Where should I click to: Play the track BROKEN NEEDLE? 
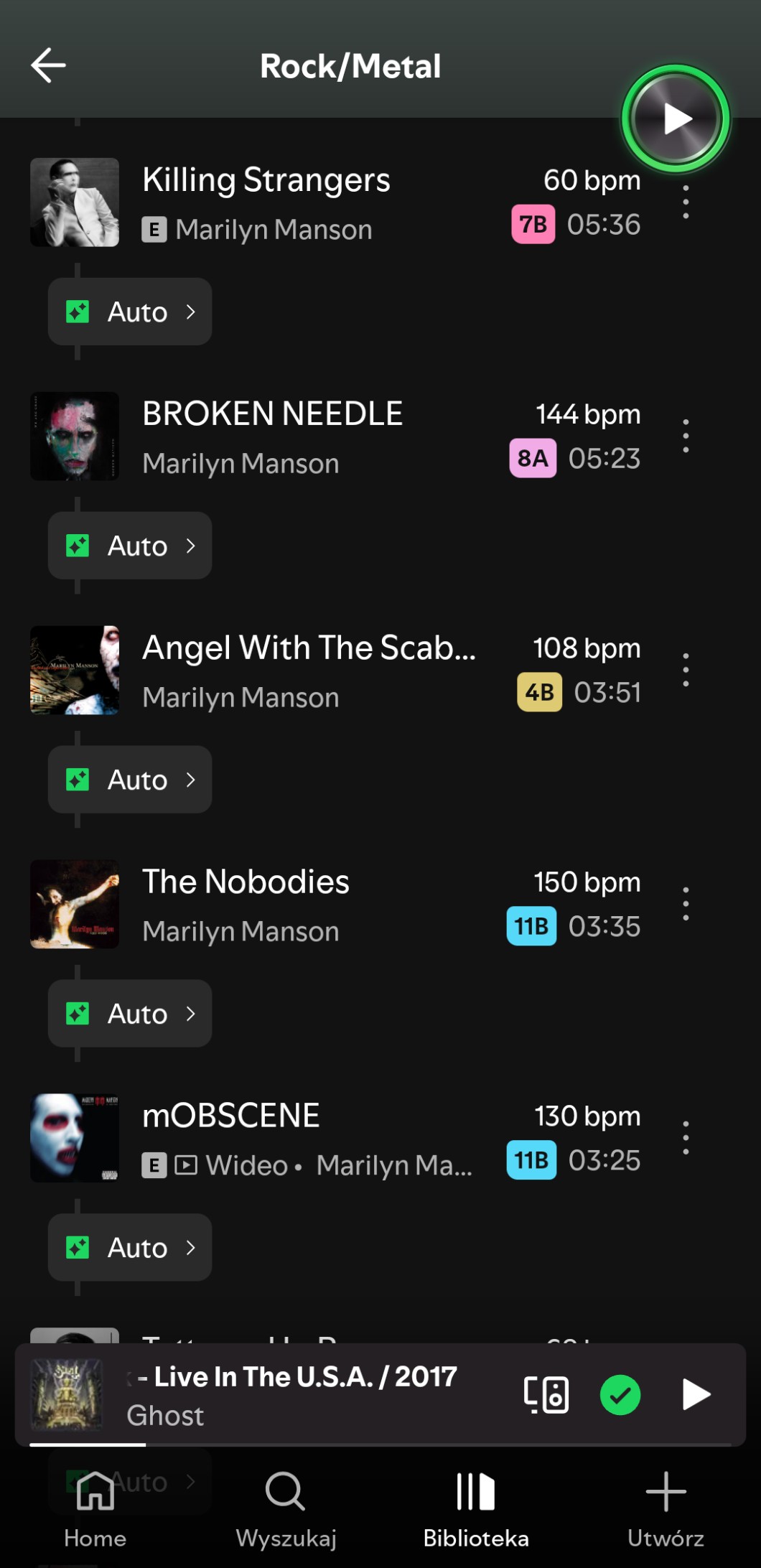coord(273,436)
